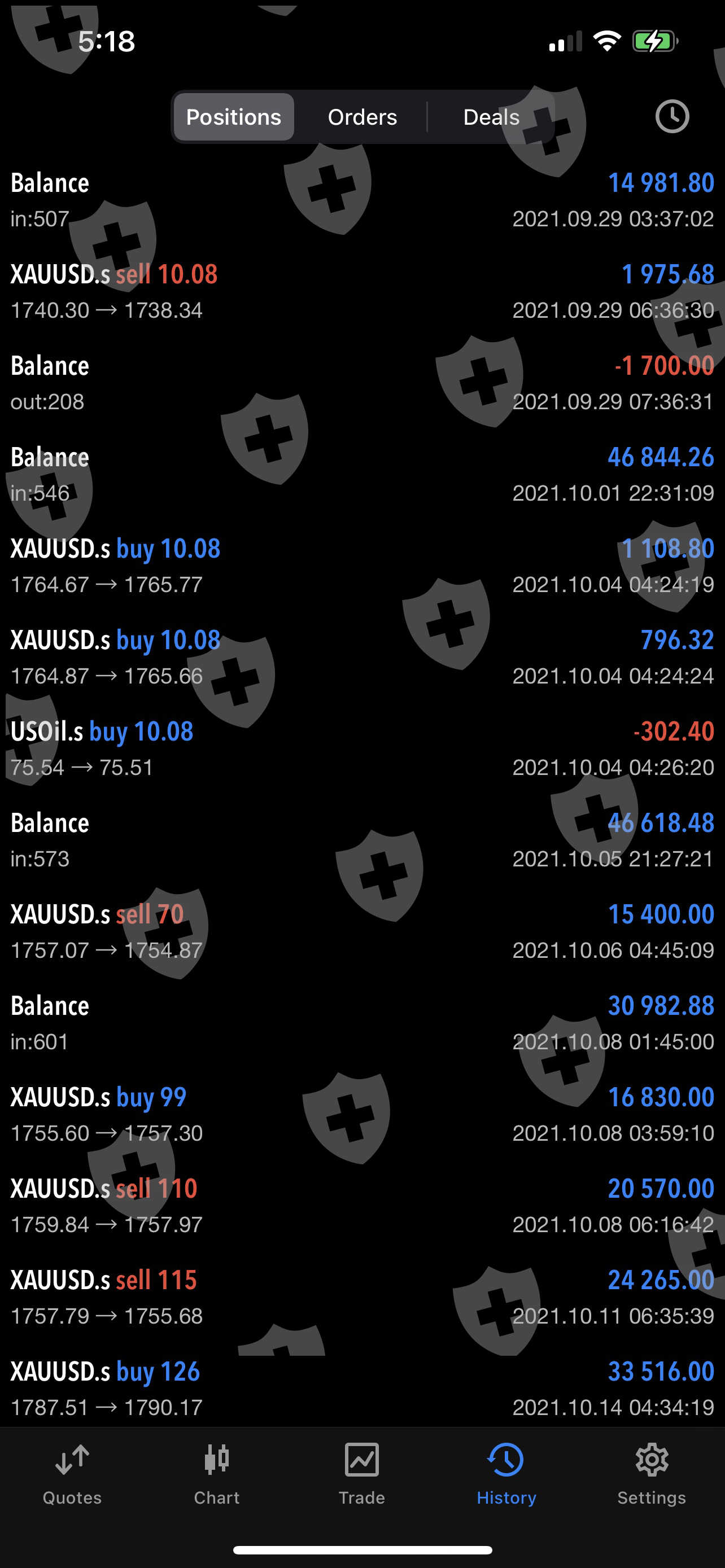This screenshot has width=725, height=1568.
Task: Open the history period clock icon
Action: pyautogui.click(x=671, y=116)
